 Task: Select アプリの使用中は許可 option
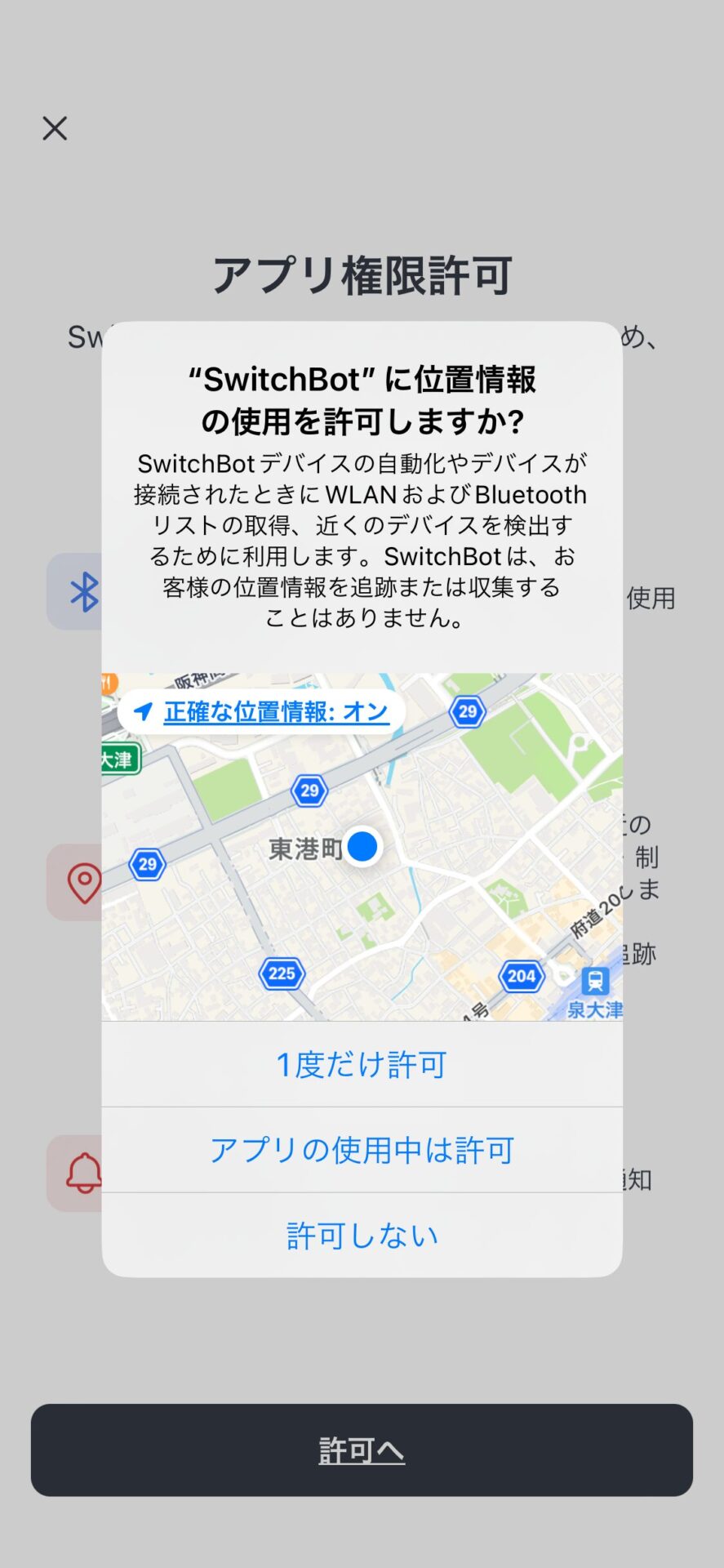[362, 1150]
